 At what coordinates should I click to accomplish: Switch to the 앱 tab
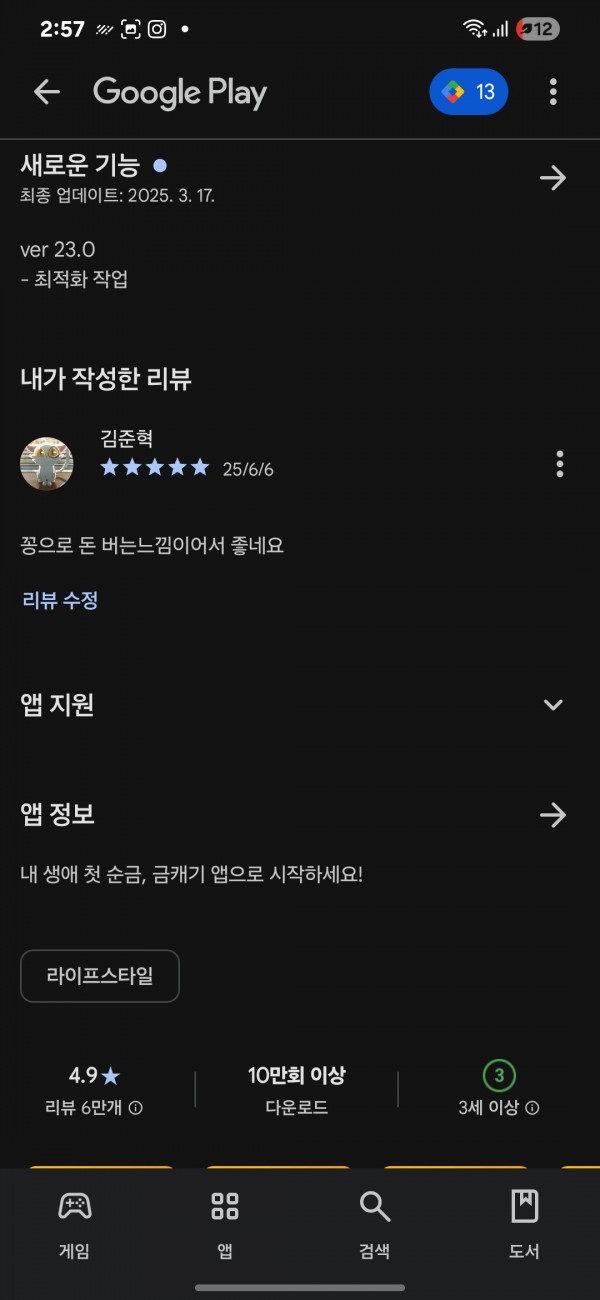click(x=225, y=1224)
